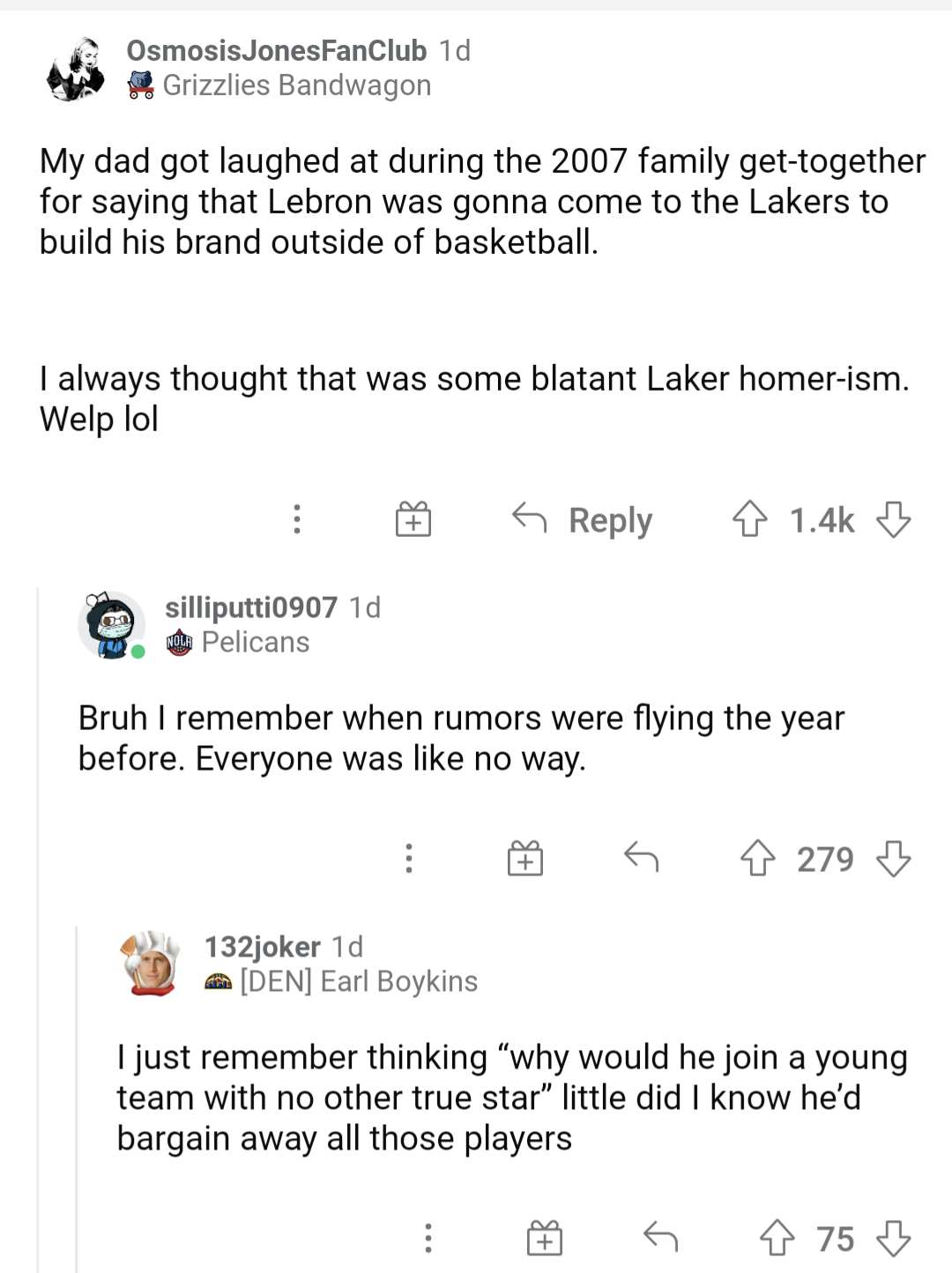Upvote the top comment with 1.4k votes
This screenshot has width=952, height=1273.
750,519
